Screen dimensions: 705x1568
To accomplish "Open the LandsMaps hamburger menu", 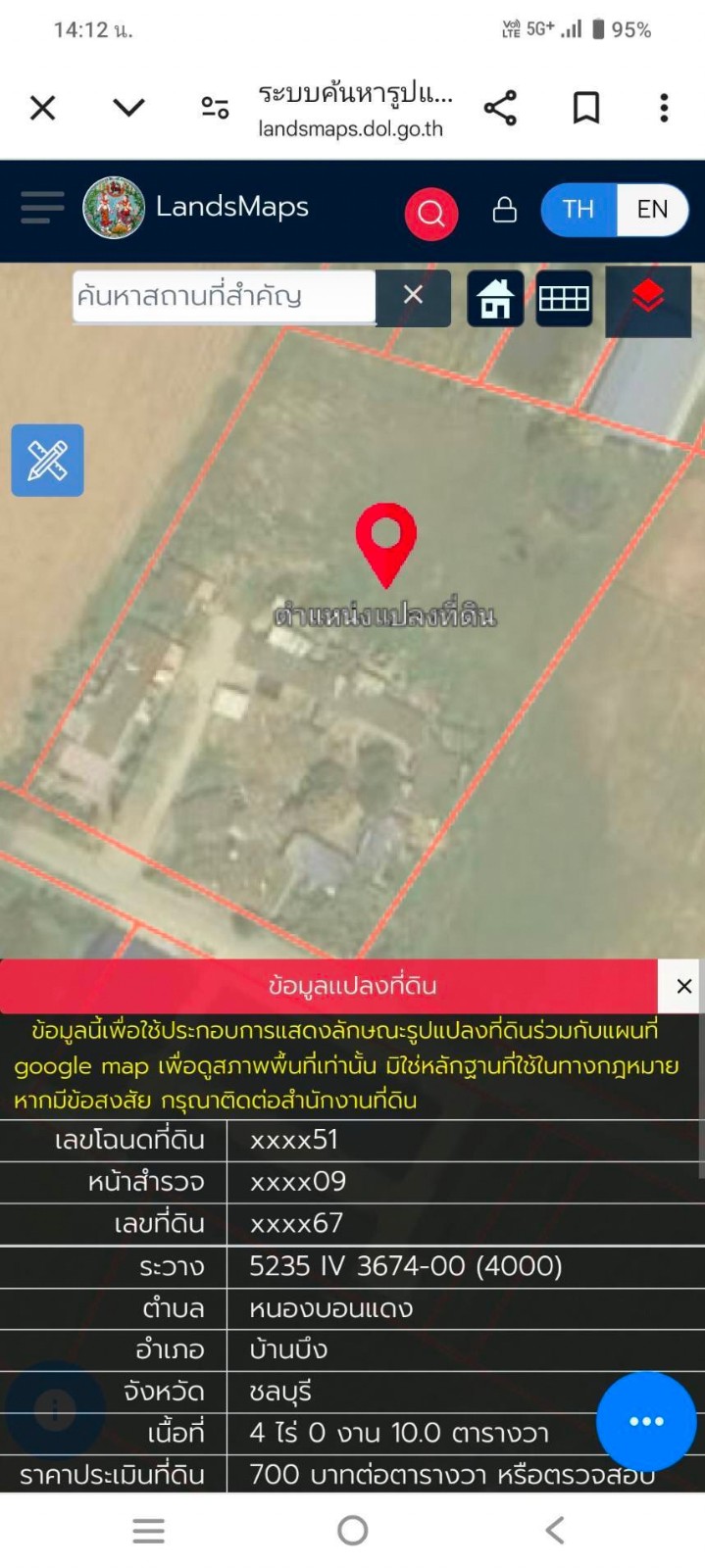I will pyautogui.click(x=42, y=208).
